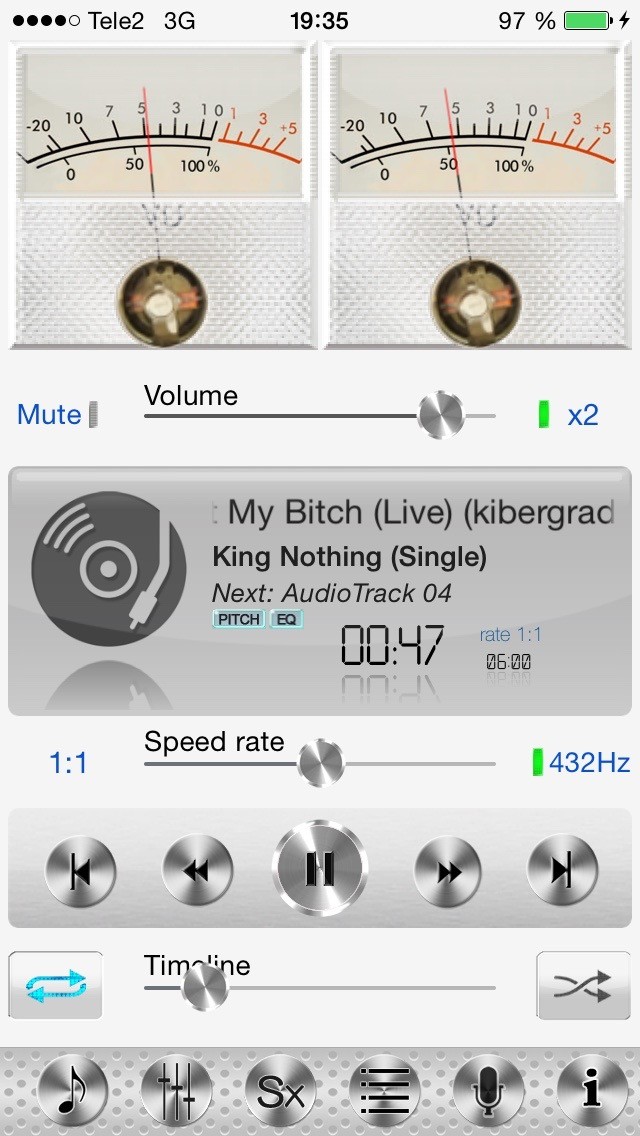Viewport: 640px width, 1136px height.
Task: Open the music note tab
Action: [73, 1092]
